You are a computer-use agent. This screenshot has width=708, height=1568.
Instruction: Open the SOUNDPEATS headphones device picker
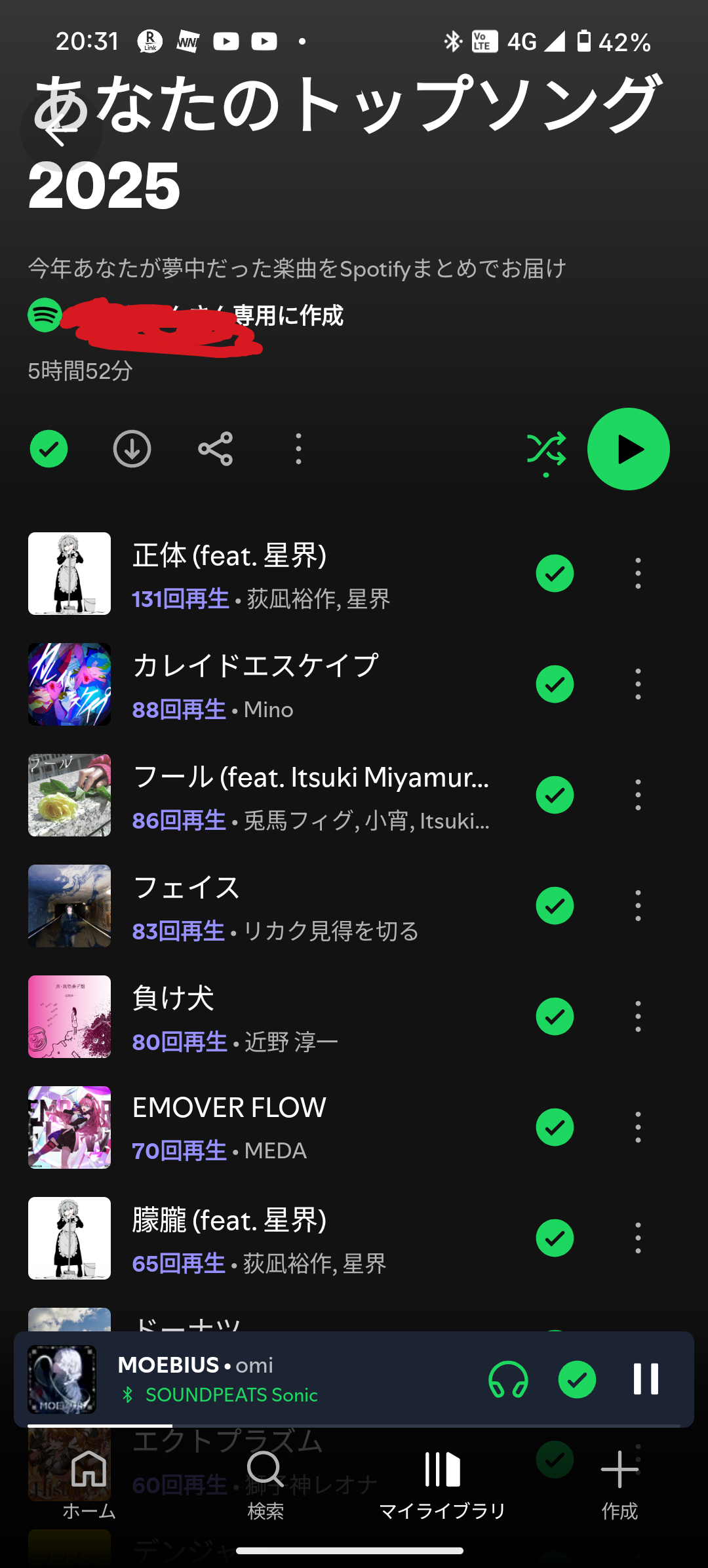pos(508,1379)
